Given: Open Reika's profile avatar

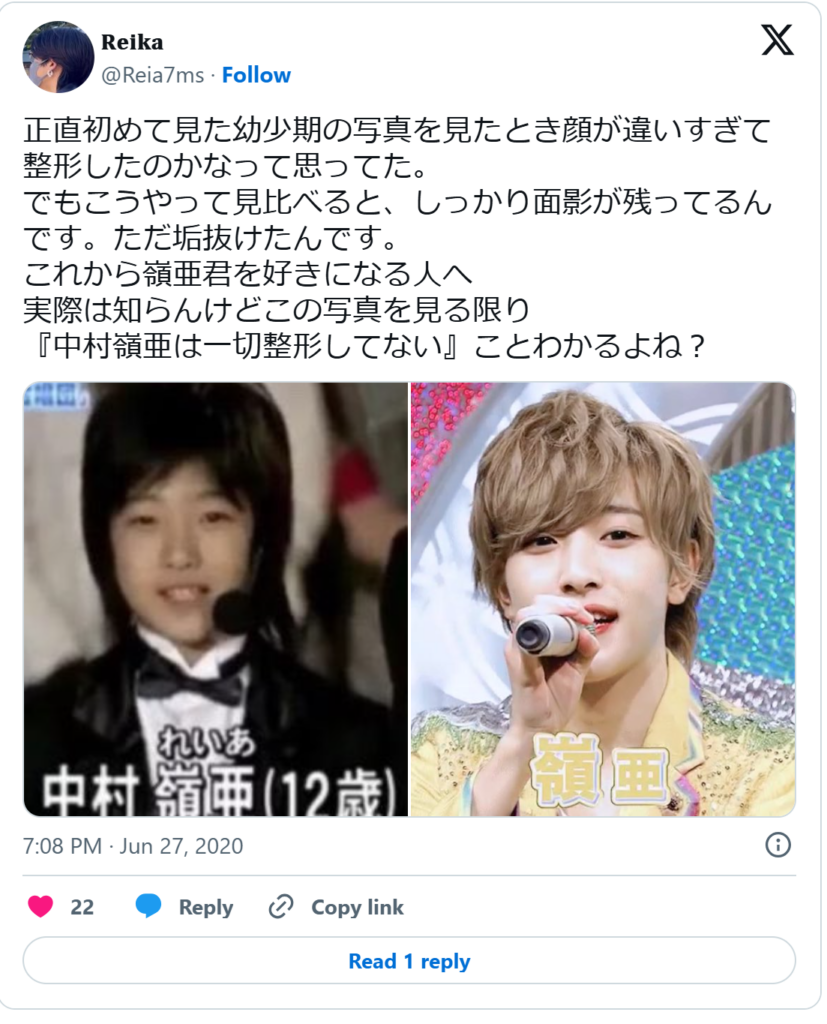Looking at the screenshot, I should pyautogui.click(x=58, y=57).
